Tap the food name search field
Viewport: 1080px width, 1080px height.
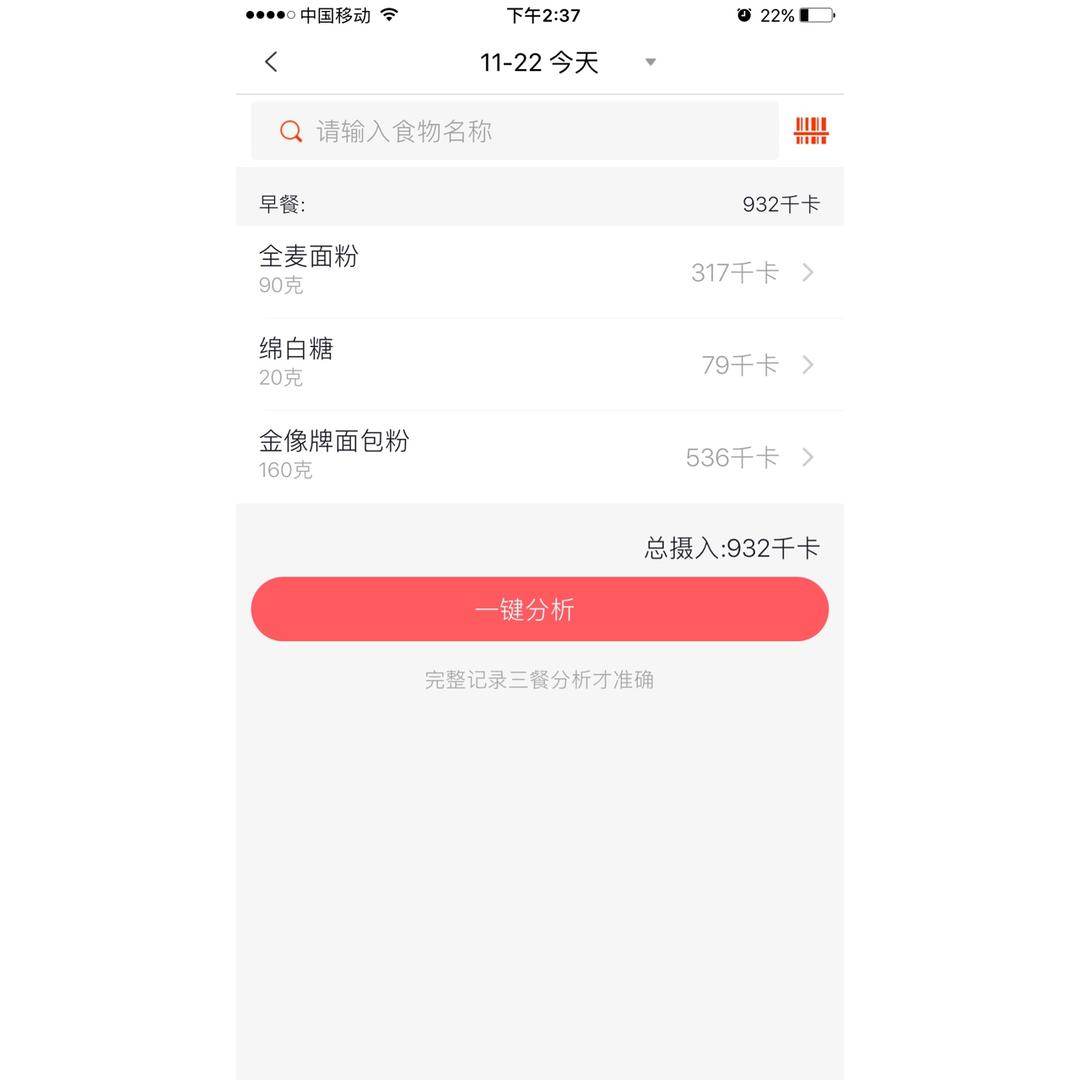514,131
